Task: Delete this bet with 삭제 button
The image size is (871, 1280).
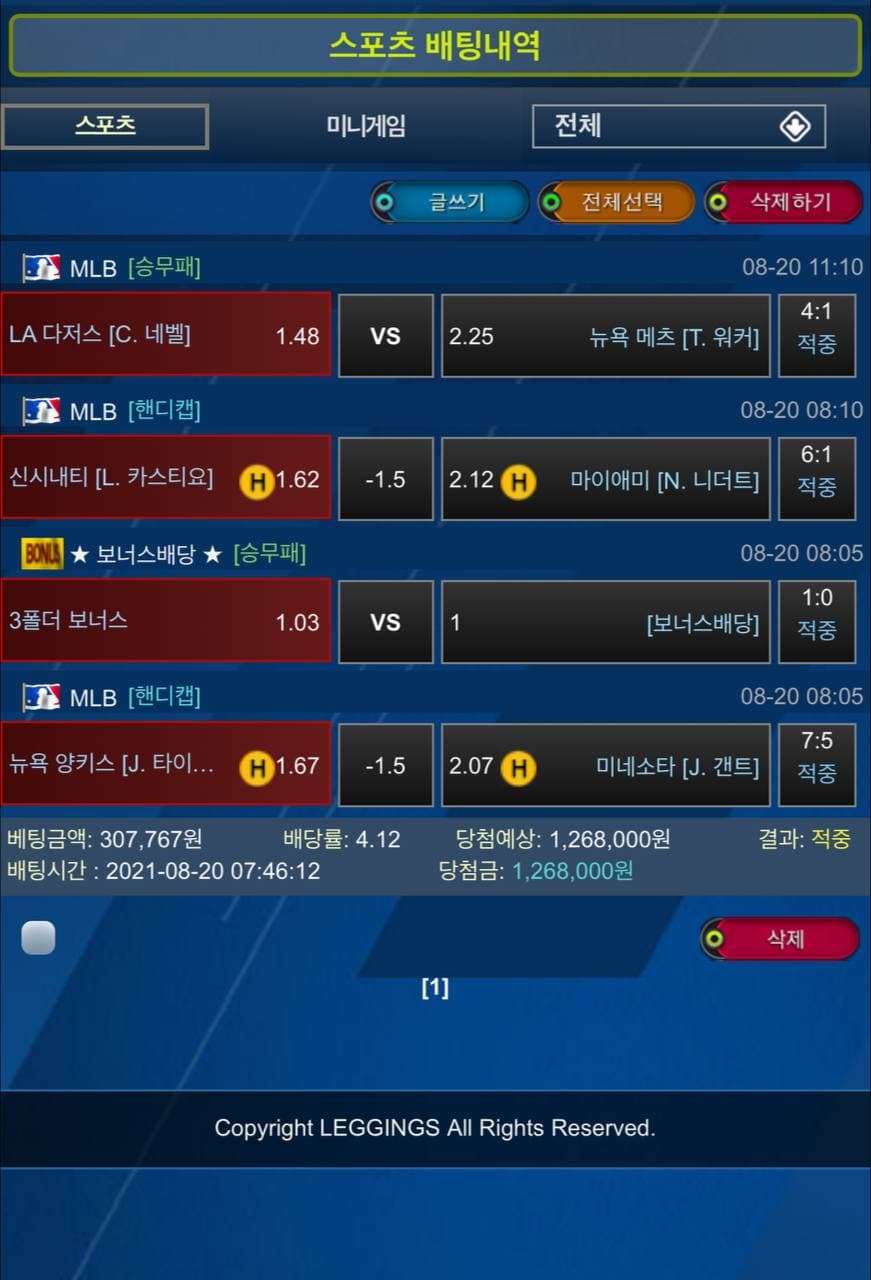Action: [x=780, y=939]
